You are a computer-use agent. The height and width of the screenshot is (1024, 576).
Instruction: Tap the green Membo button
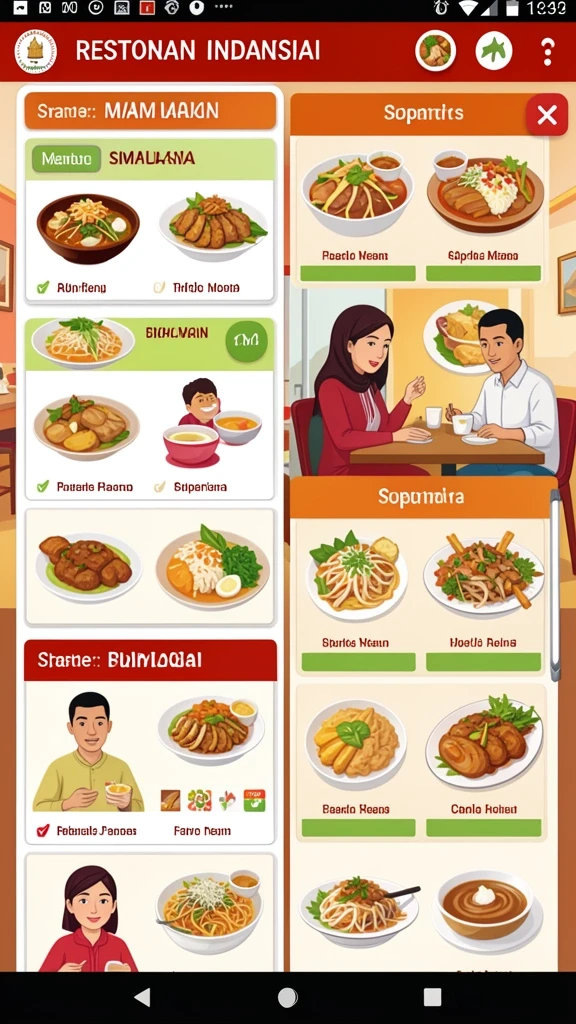(x=67, y=159)
